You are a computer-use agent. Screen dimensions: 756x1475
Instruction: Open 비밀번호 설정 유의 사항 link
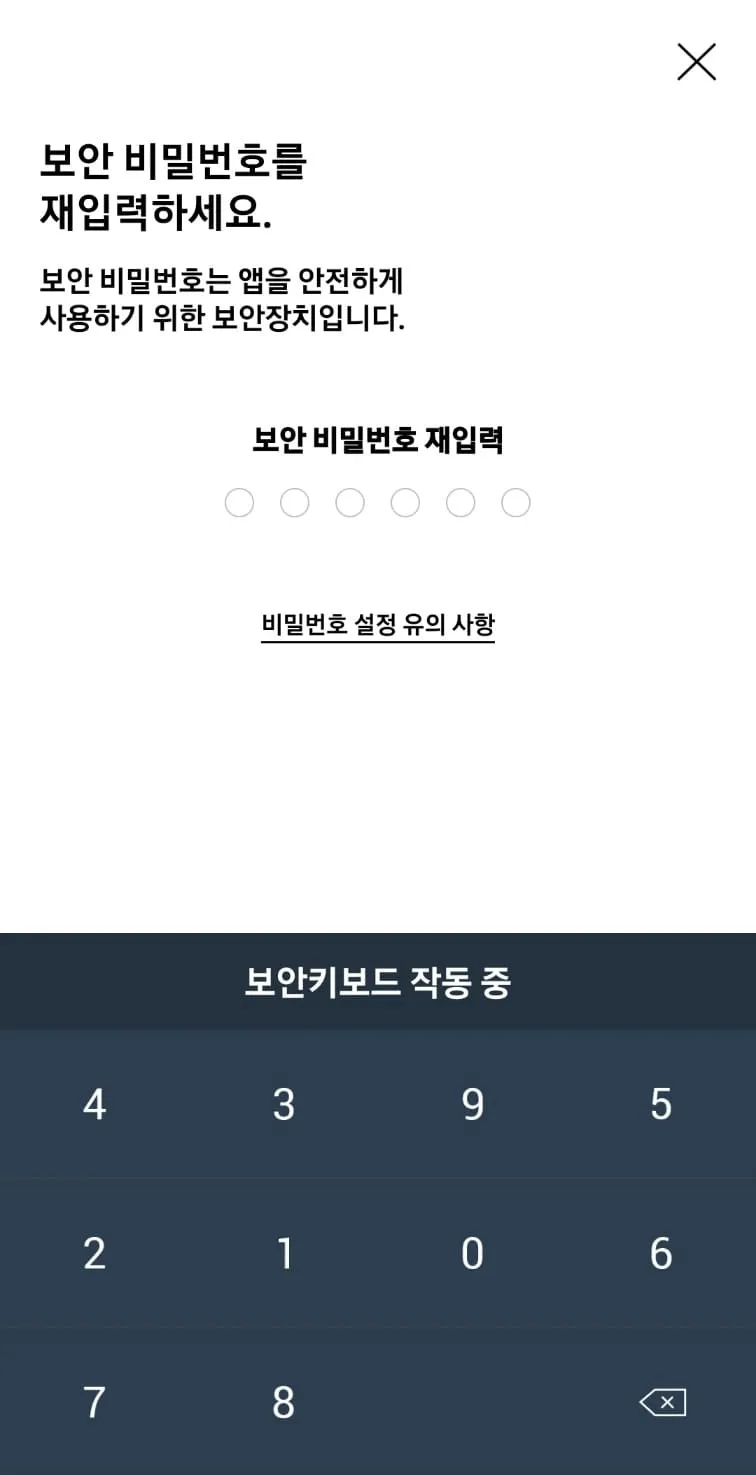378,623
